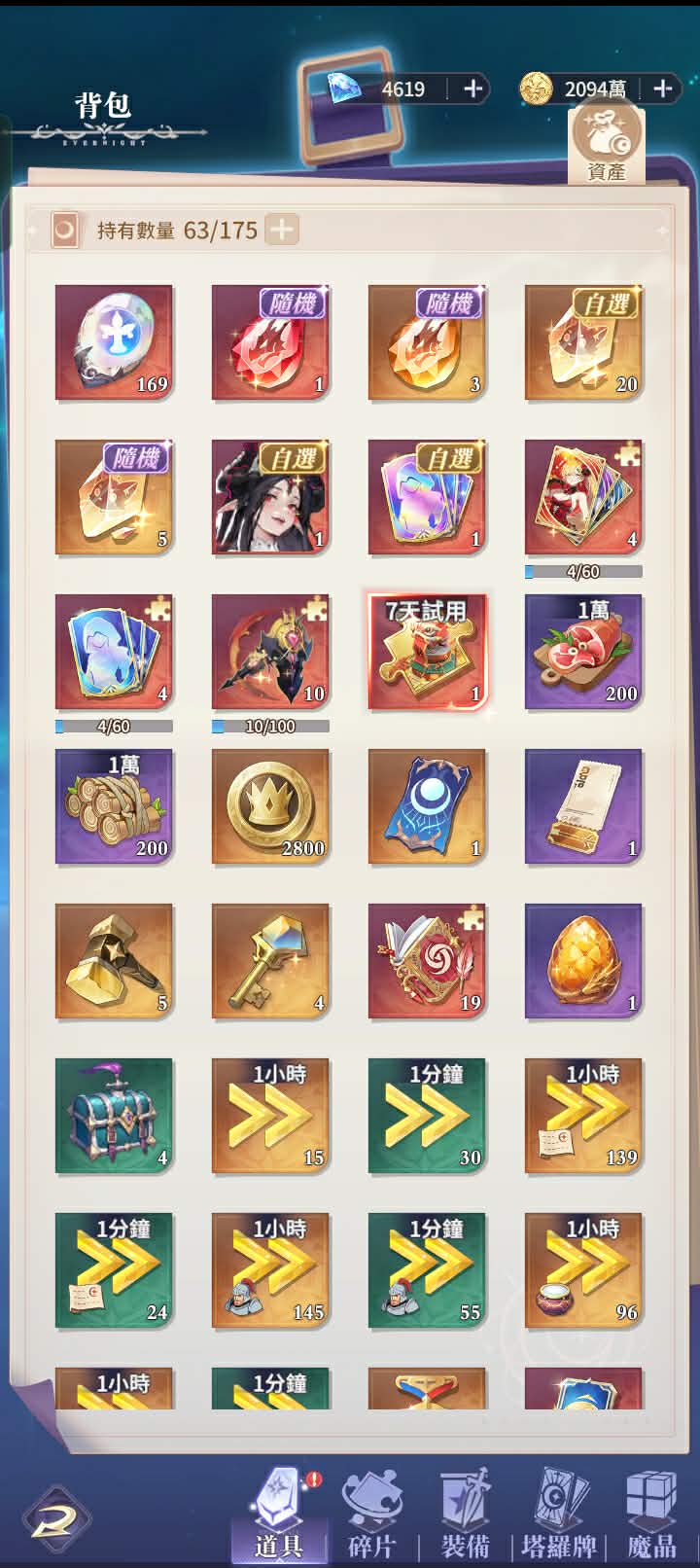Switch to the 魔晶 tab

coord(650,1515)
